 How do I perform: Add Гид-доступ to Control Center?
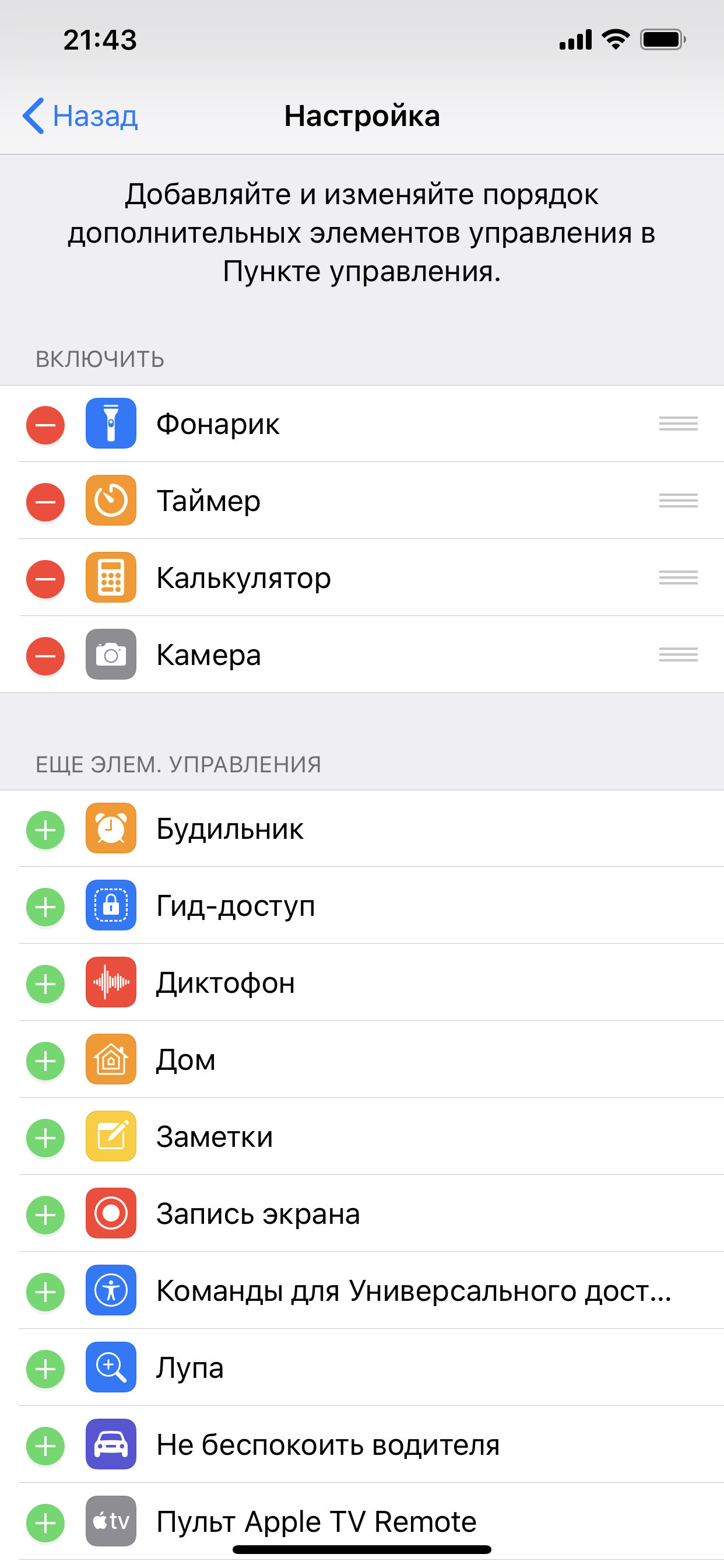45,907
